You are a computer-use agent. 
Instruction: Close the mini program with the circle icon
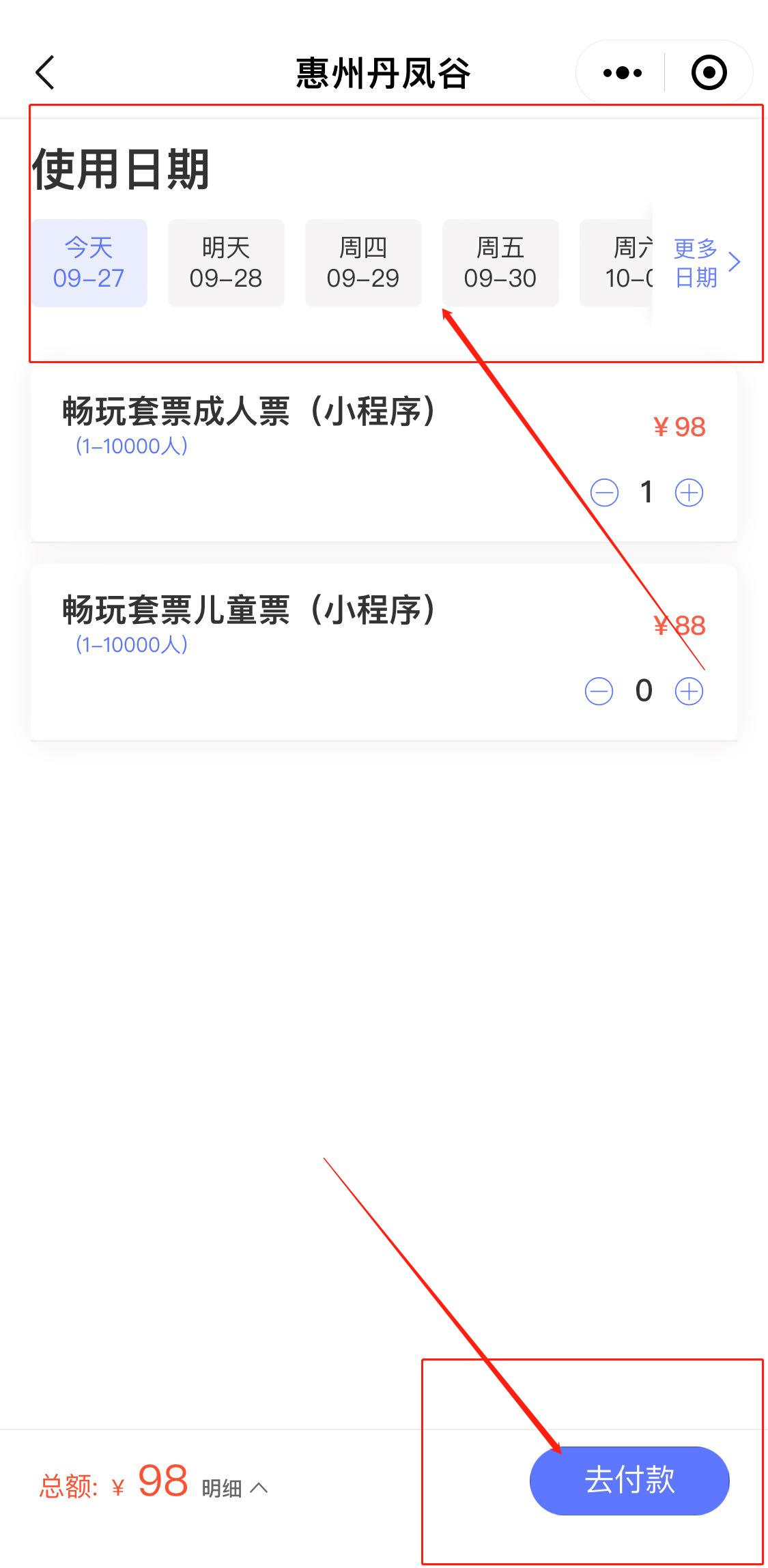tap(709, 72)
